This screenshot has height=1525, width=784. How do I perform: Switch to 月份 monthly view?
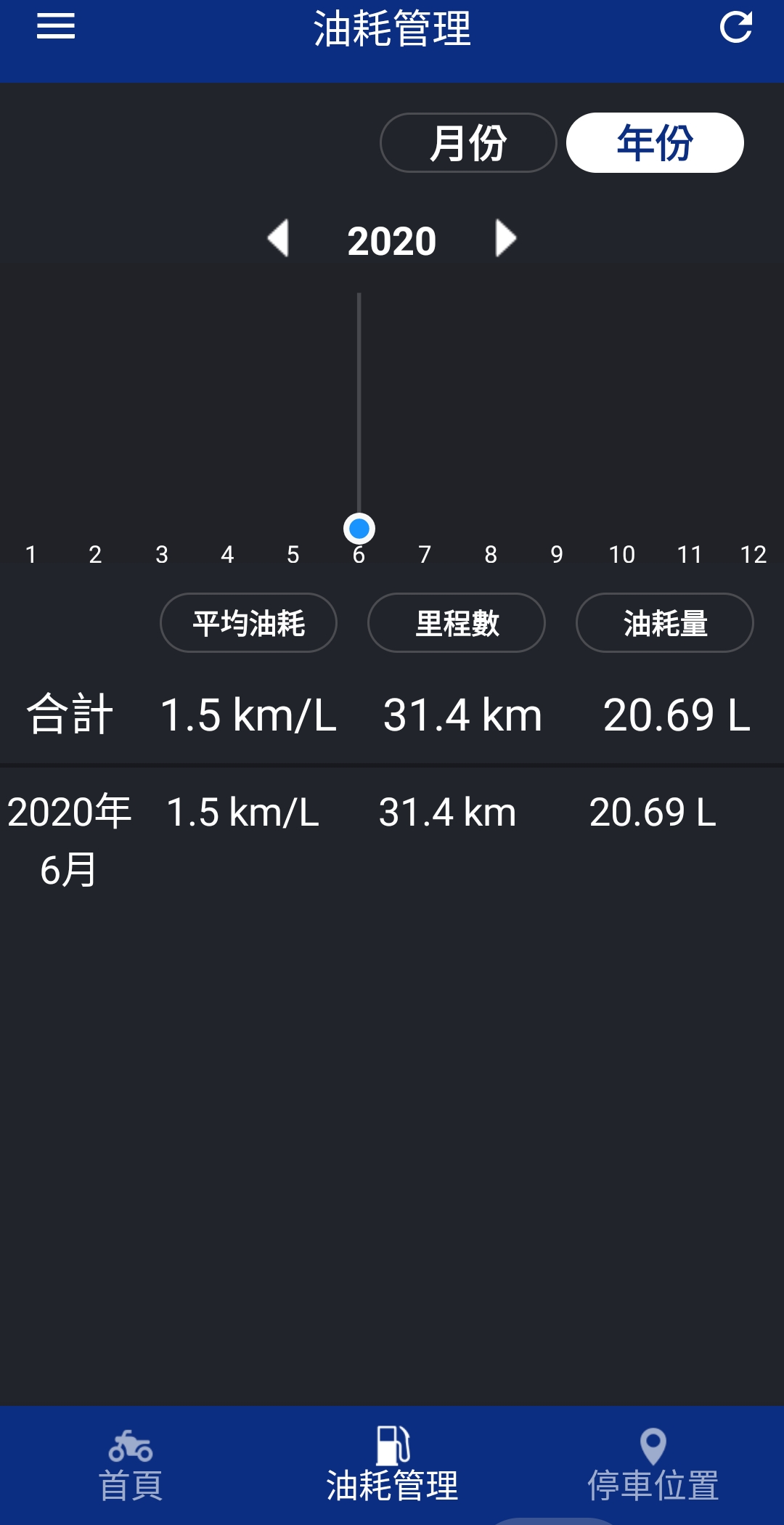(x=467, y=143)
